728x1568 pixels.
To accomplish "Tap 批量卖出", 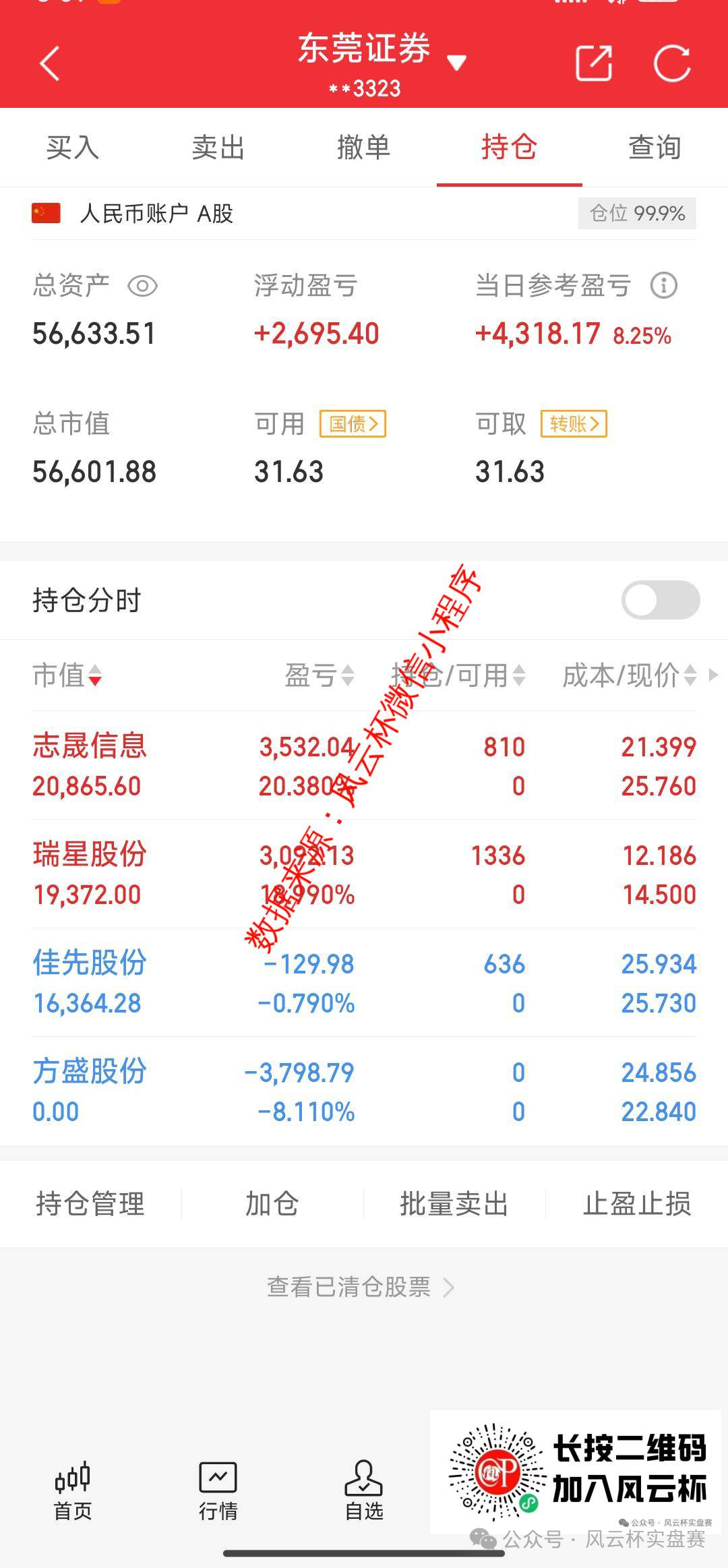I will [x=454, y=1204].
